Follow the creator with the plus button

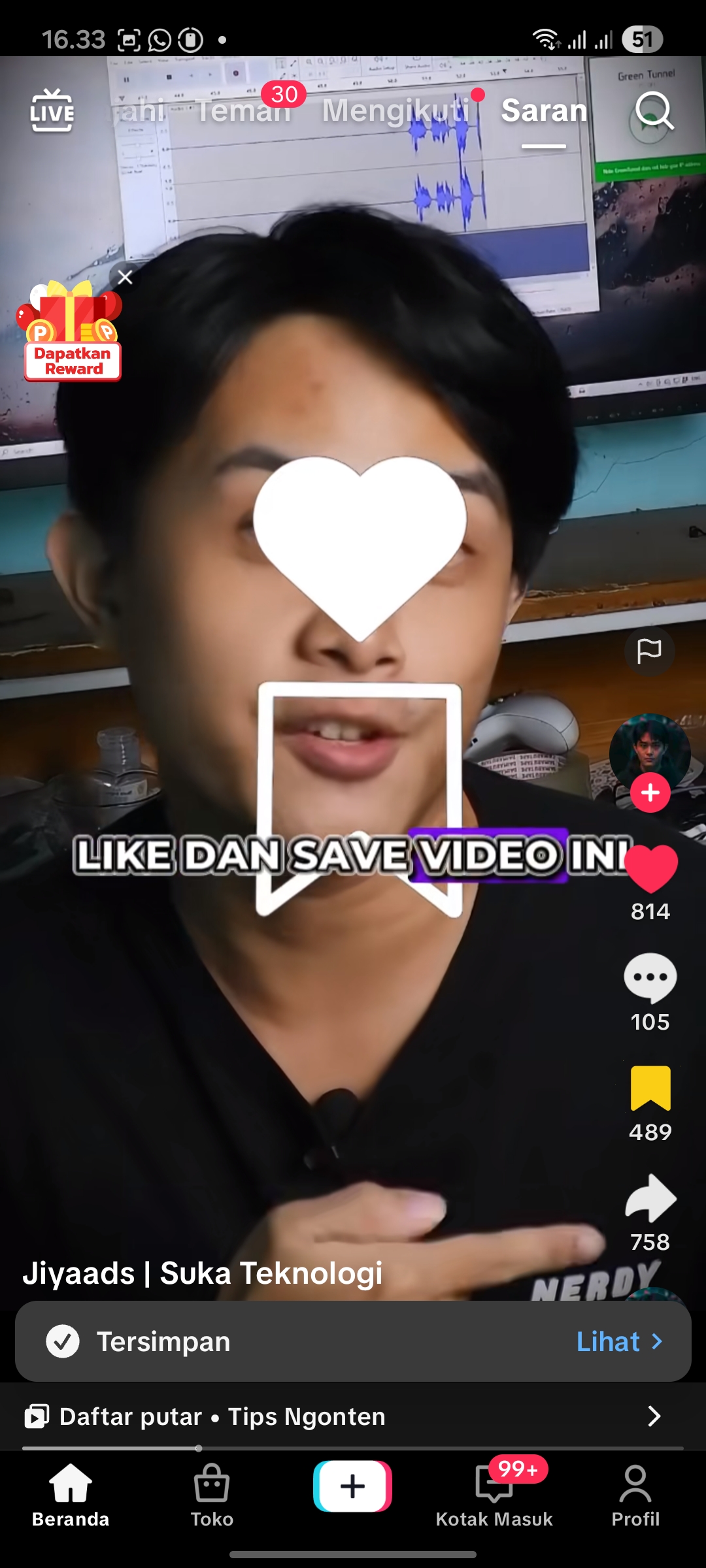[650, 792]
